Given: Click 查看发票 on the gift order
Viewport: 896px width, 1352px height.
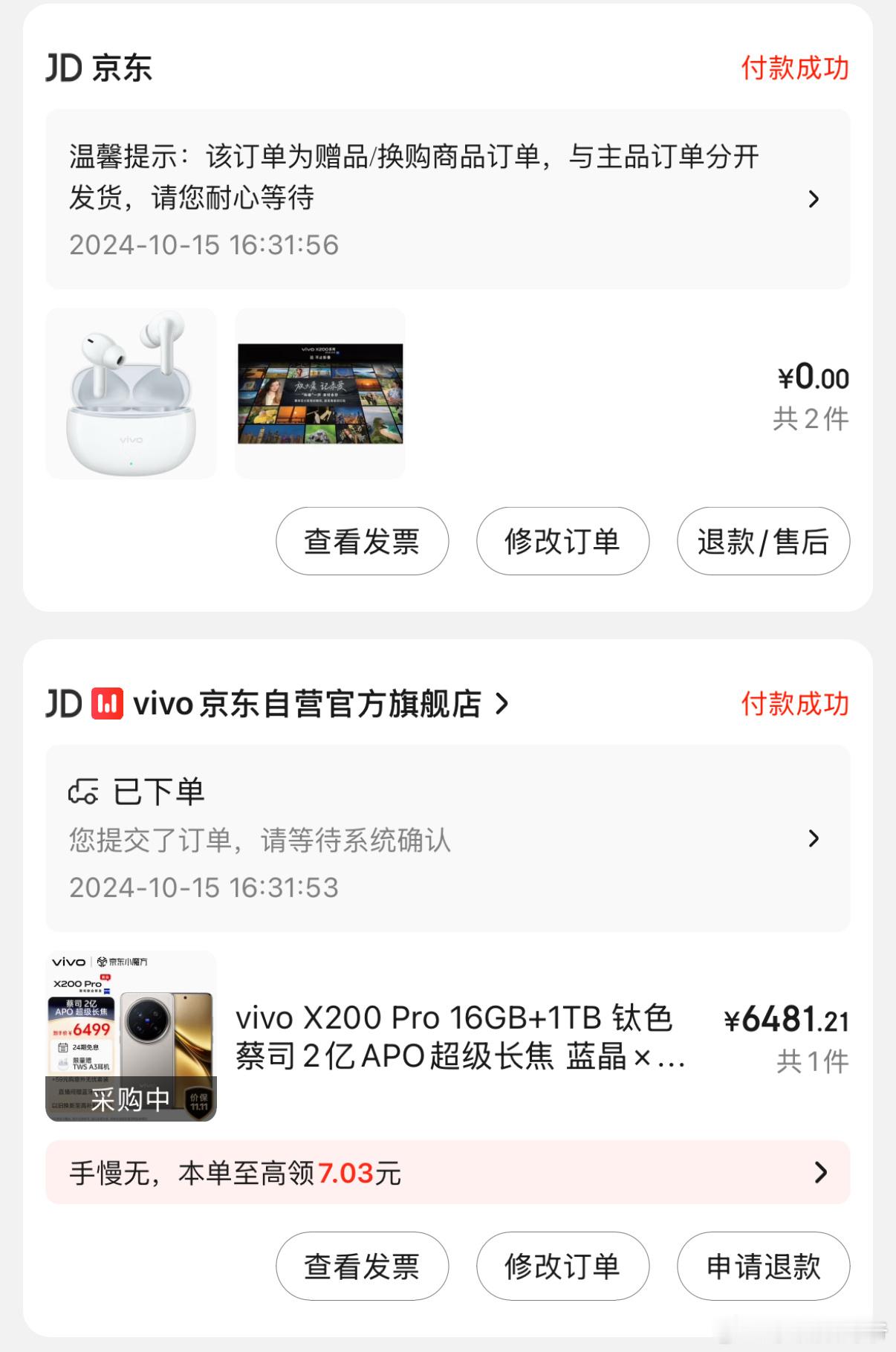Looking at the screenshot, I should [x=361, y=541].
